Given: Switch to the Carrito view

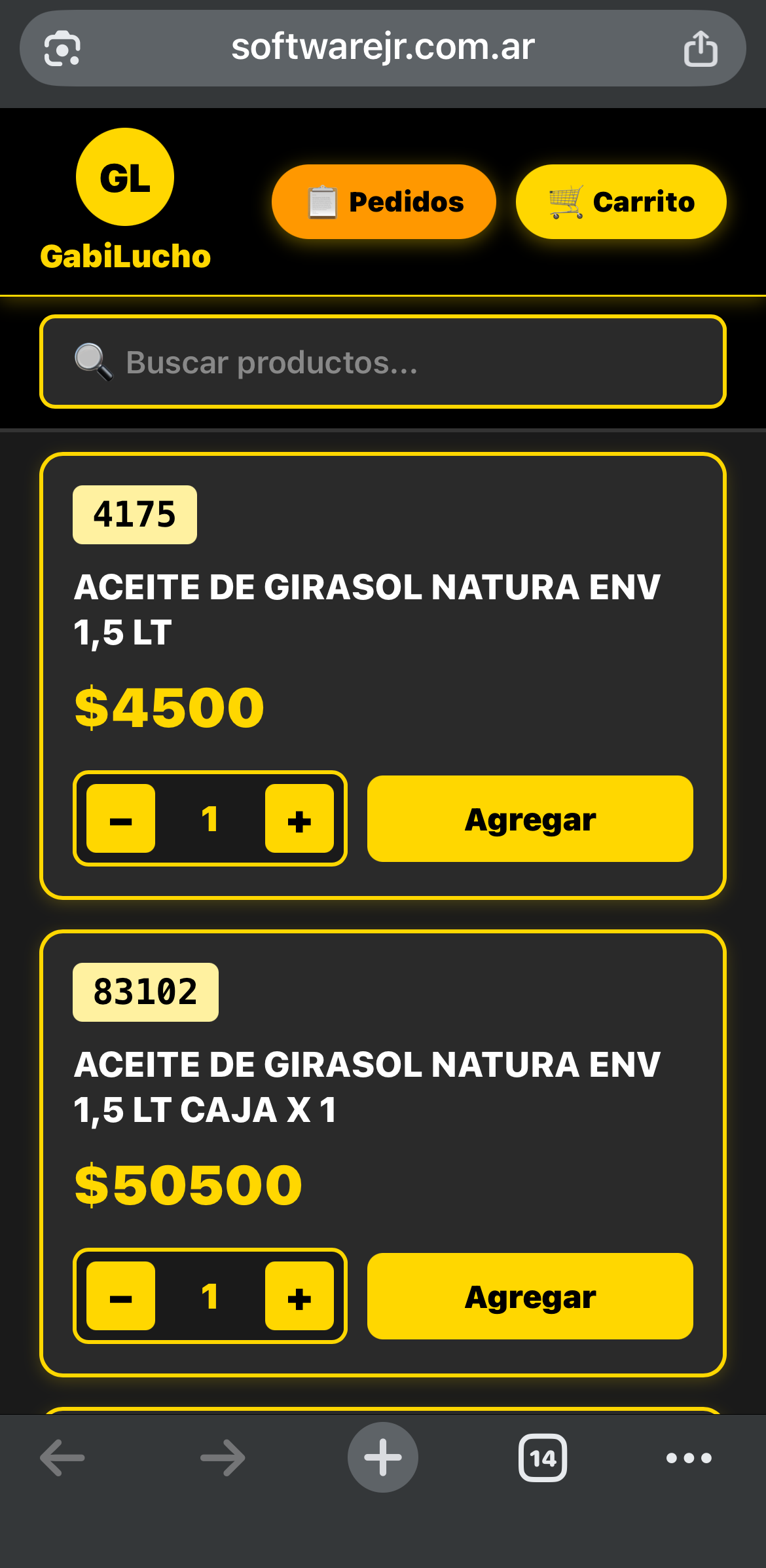Looking at the screenshot, I should pyautogui.click(x=621, y=202).
